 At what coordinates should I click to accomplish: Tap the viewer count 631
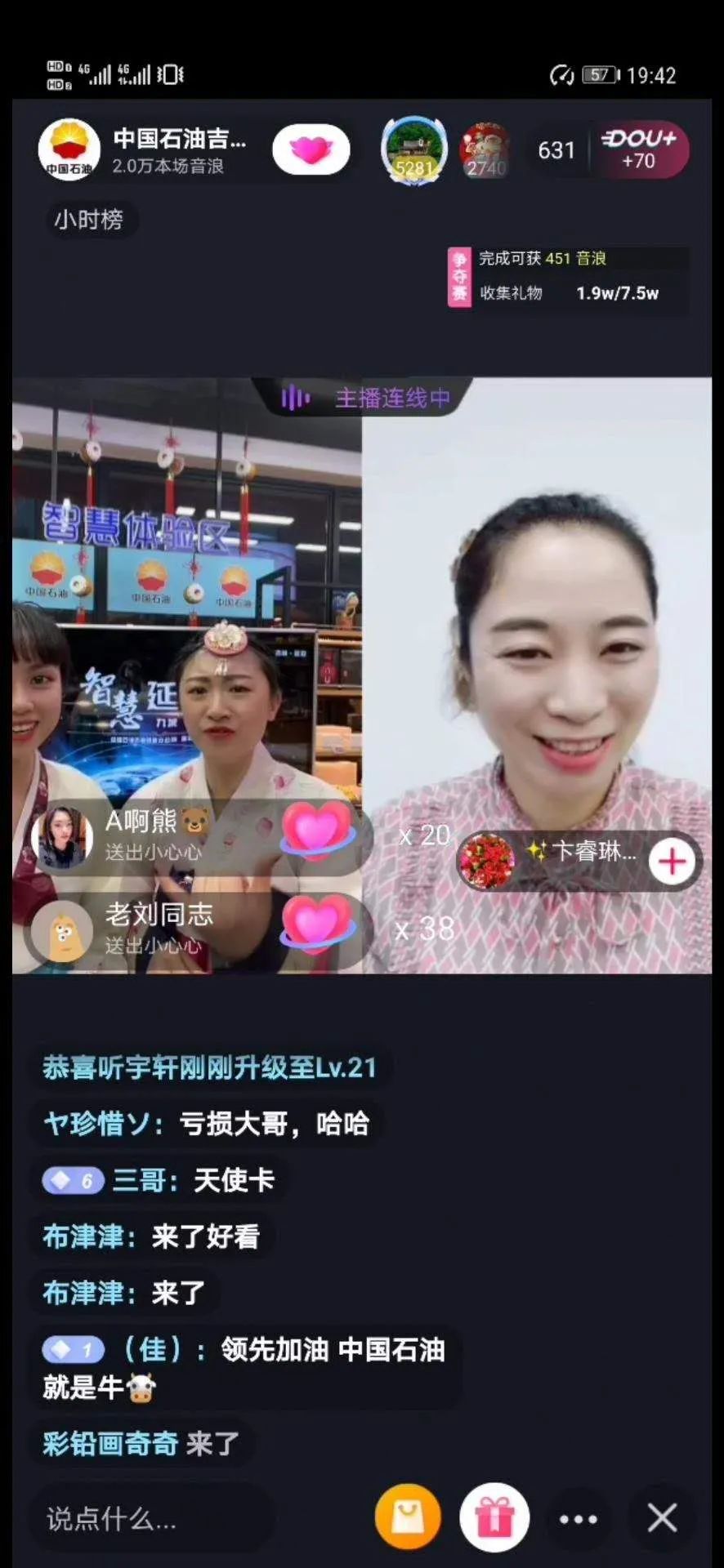tap(556, 149)
